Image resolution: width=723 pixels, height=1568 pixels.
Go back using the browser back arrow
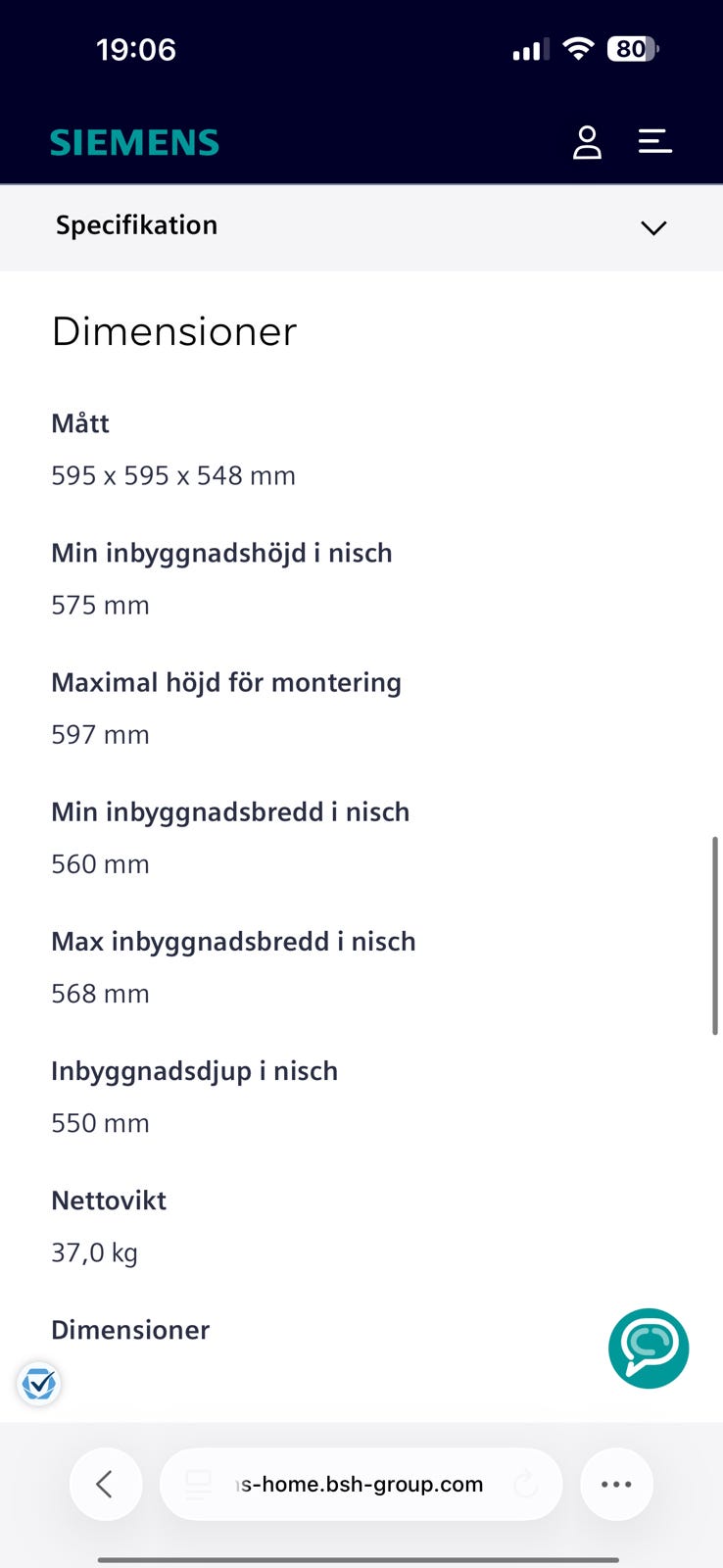click(x=106, y=1484)
